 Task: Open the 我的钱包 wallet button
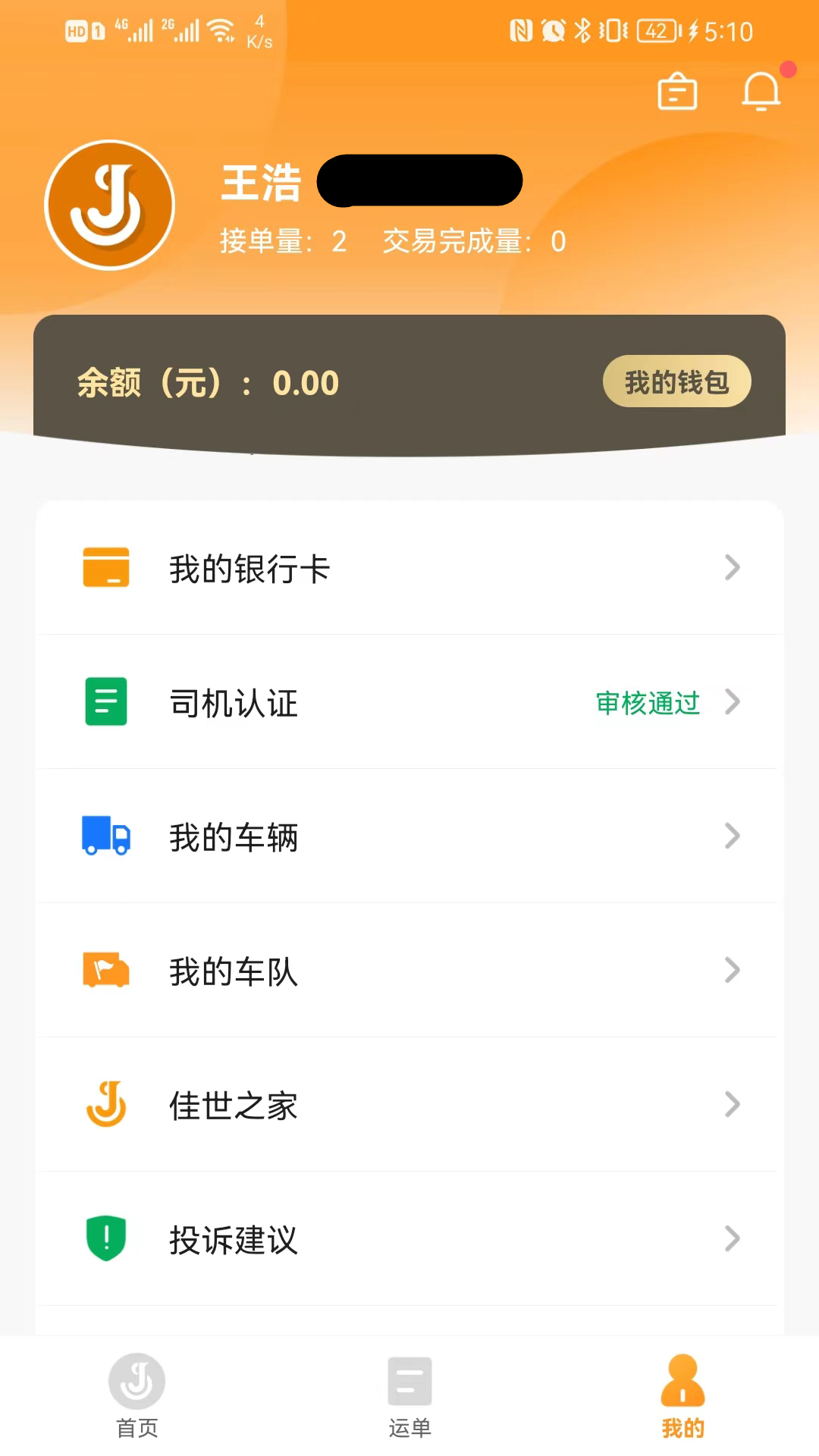pos(676,381)
